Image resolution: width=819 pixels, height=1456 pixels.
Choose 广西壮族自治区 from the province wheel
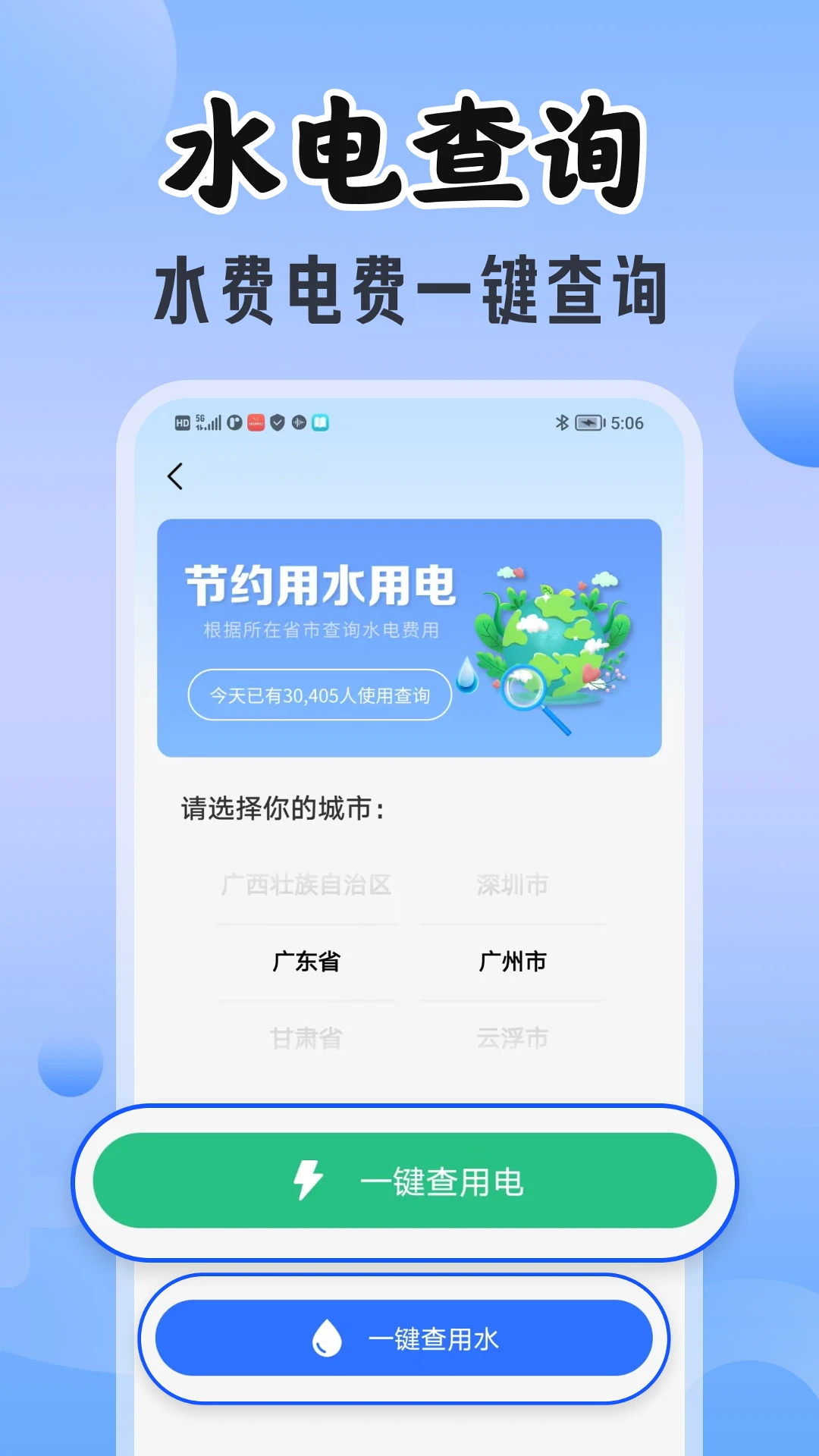pos(306,885)
